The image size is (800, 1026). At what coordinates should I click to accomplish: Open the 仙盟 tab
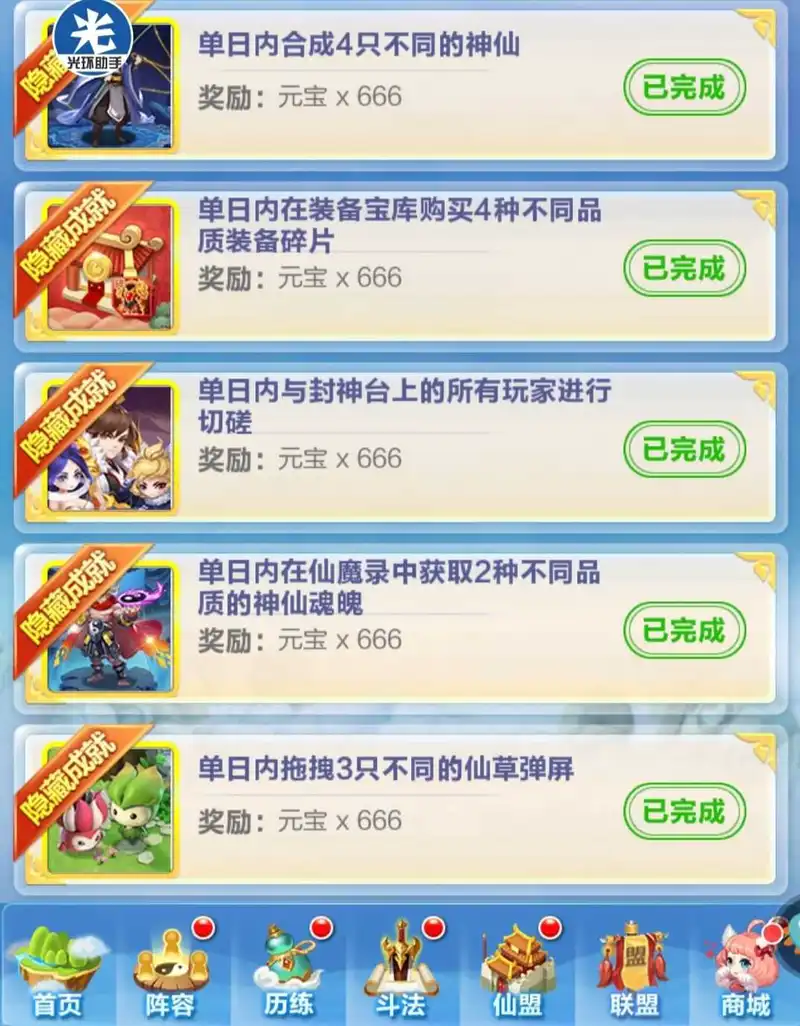click(x=517, y=970)
